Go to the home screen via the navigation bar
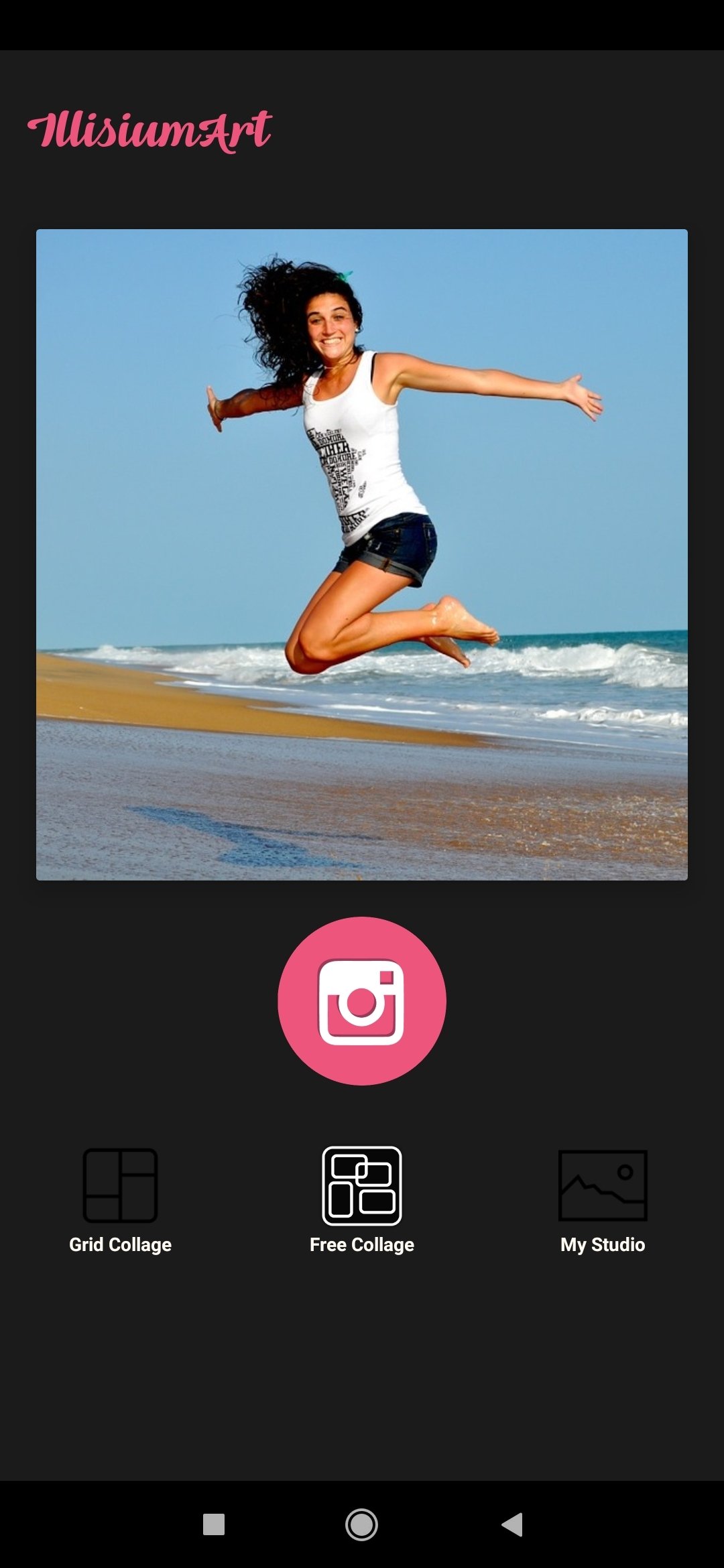The height and width of the screenshot is (1568, 724). pyautogui.click(x=361, y=1524)
